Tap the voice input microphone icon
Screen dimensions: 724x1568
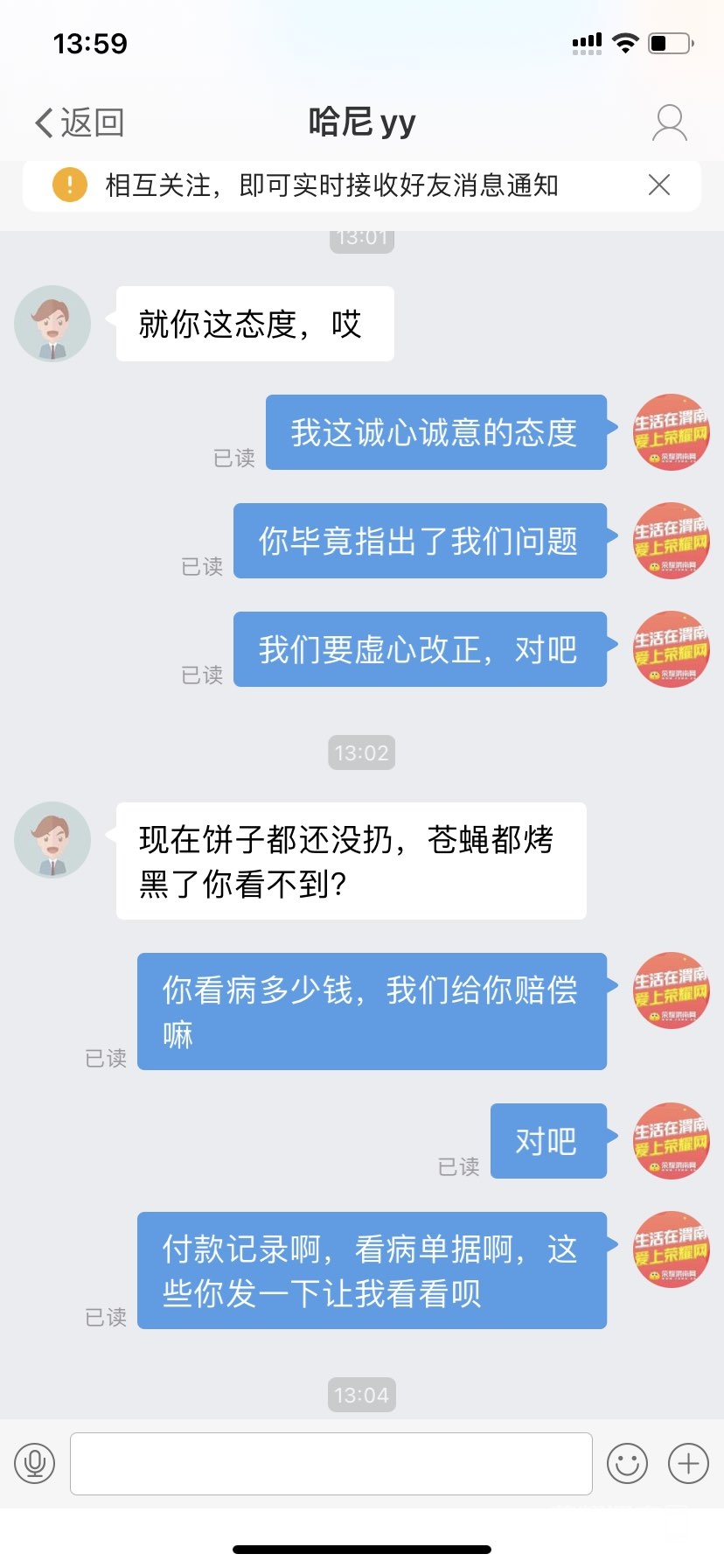point(35,1463)
